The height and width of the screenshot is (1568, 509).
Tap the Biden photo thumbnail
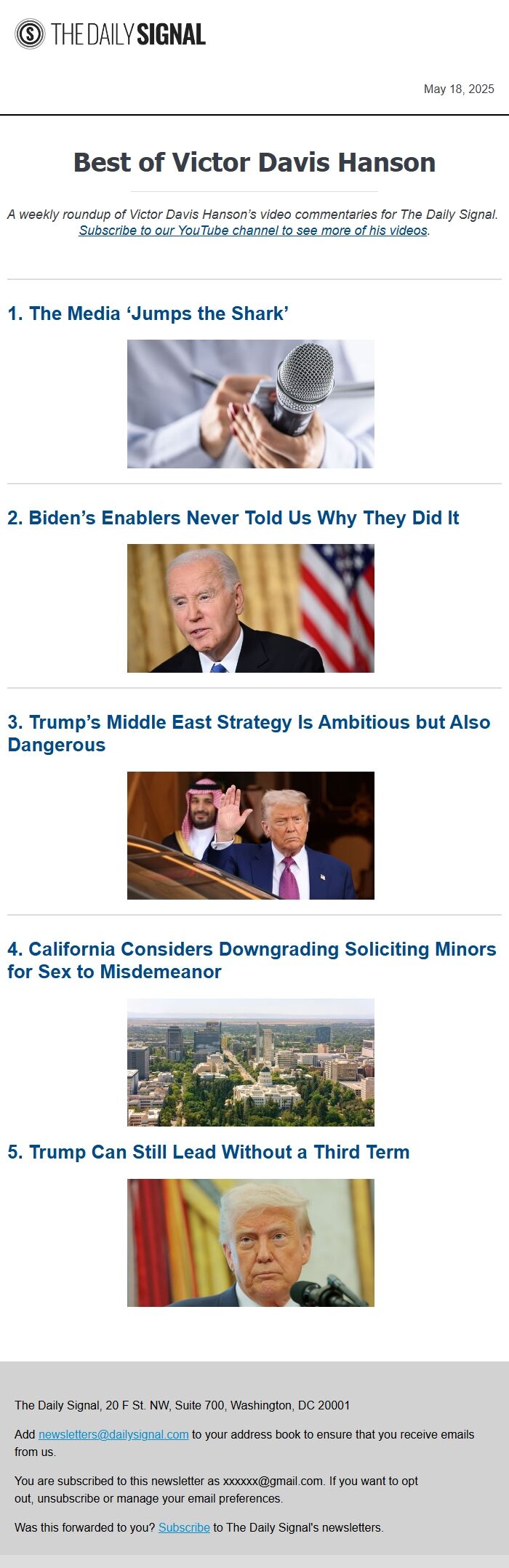click(250, 608)
